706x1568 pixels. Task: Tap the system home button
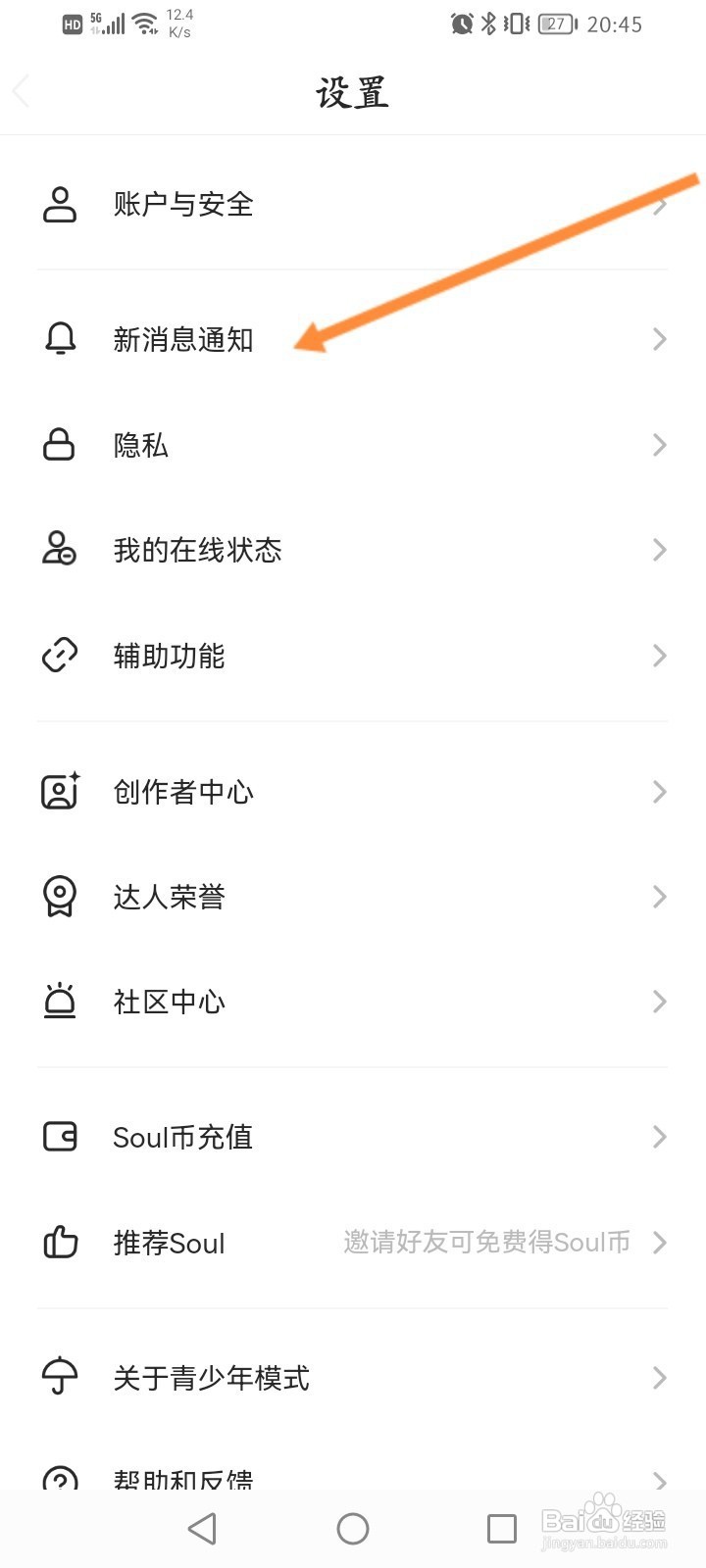point(353,1529)
